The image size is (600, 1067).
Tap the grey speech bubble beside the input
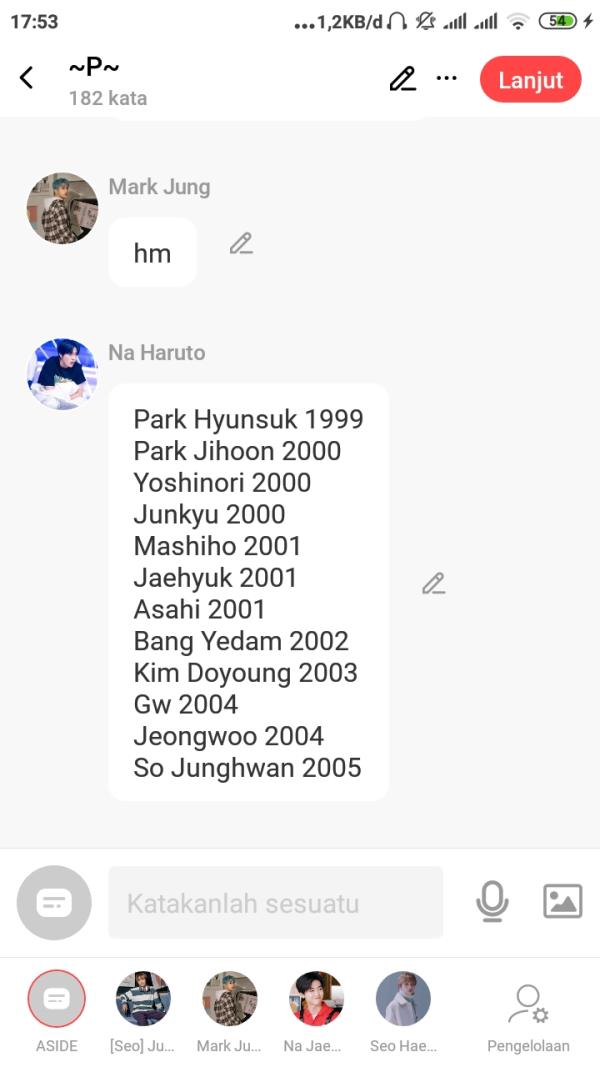54,902
